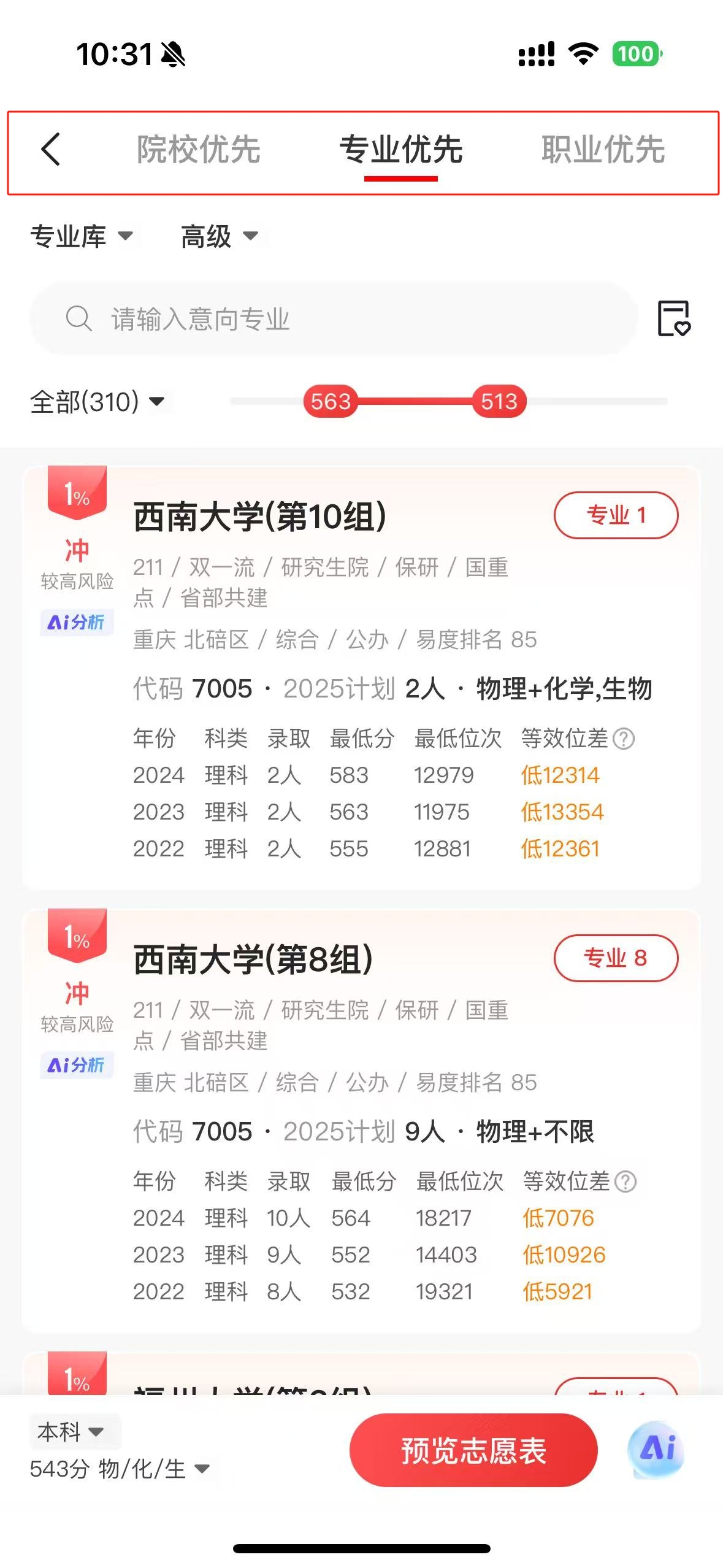This screenshot has height=1568, width=723.
Task: Tap the 513 score slider handle
Action: tap(499, 401)
